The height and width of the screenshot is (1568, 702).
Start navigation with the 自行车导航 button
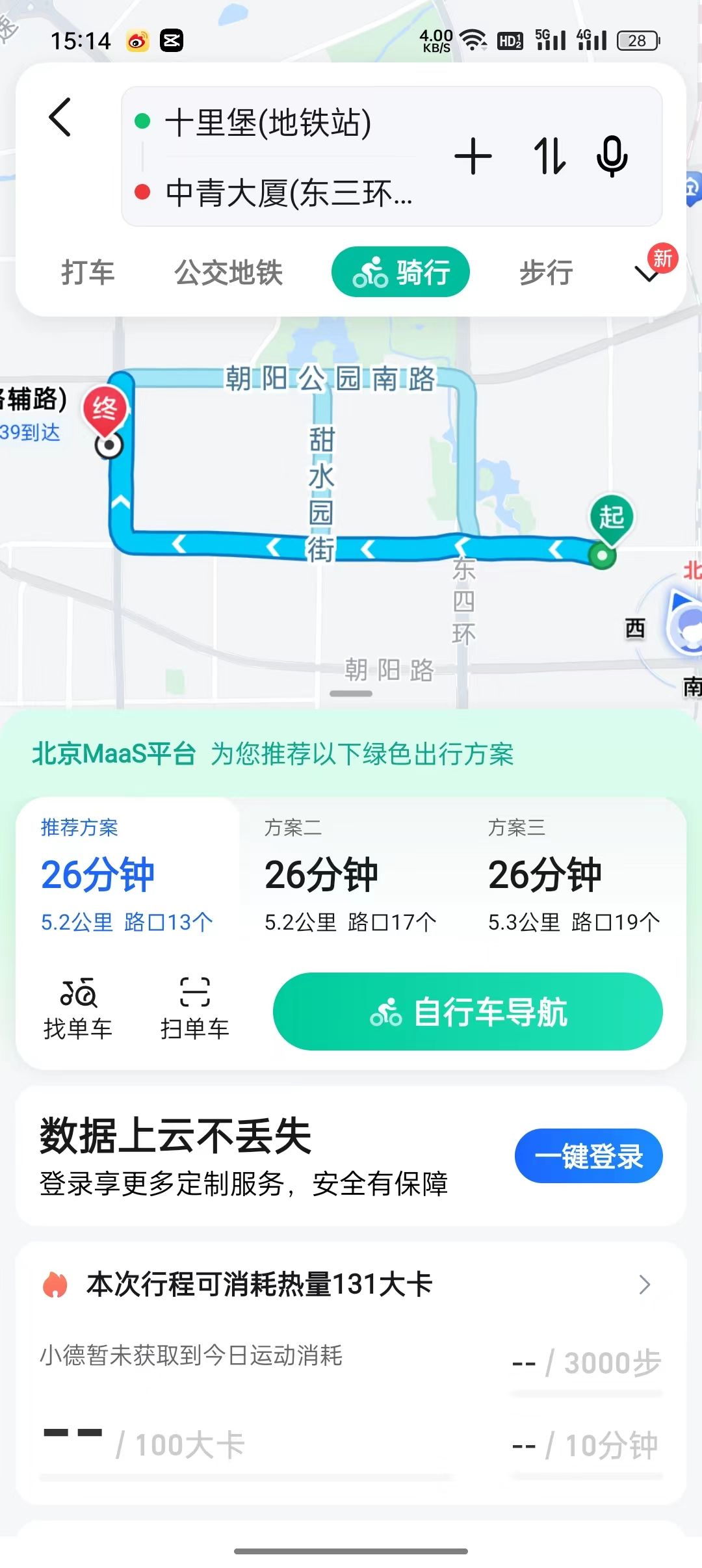coord(467,1010)
